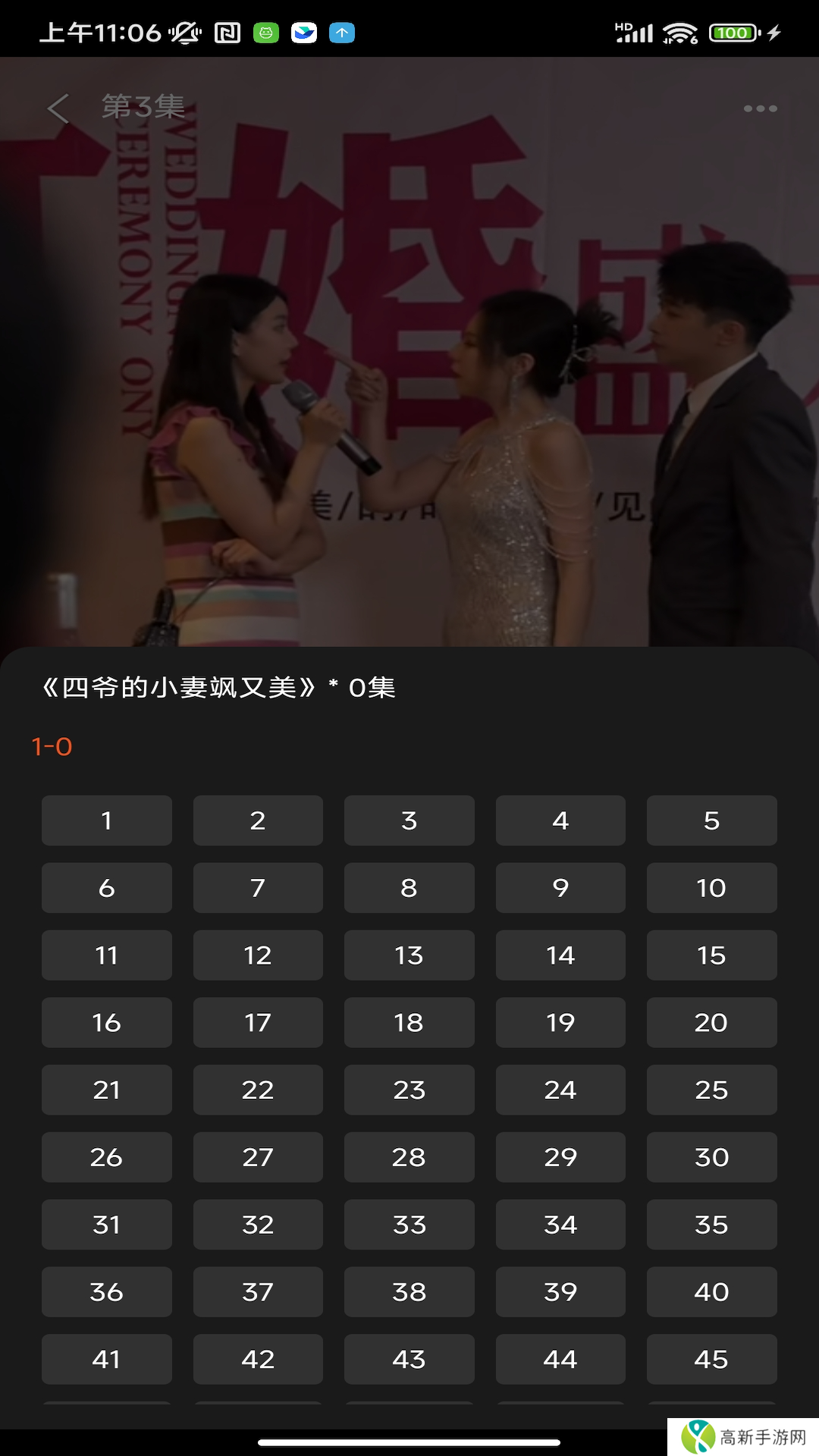Jump to episode 25
Viewport: 819px width, 1456px height.
pos(711,1090)
